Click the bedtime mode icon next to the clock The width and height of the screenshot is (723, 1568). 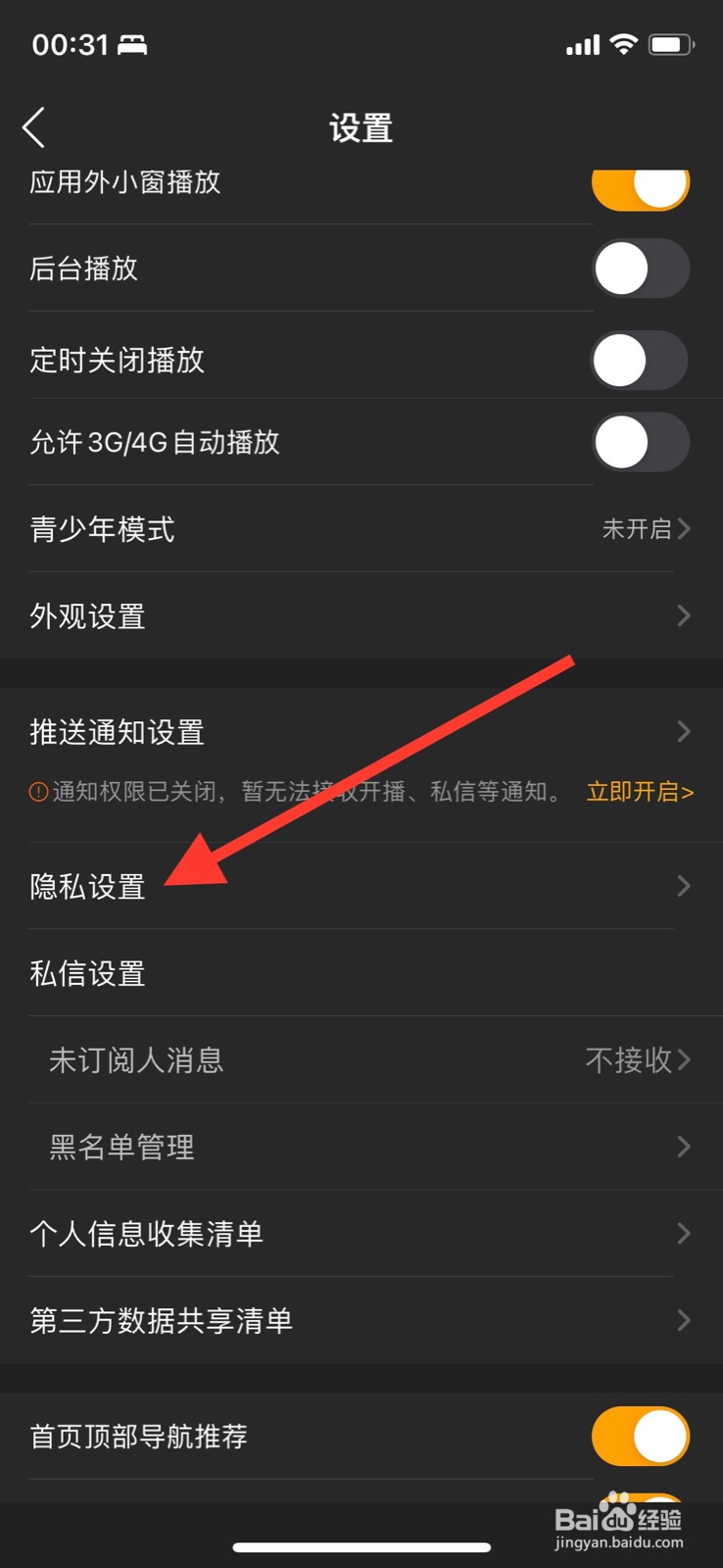click(x=132, y=45)
